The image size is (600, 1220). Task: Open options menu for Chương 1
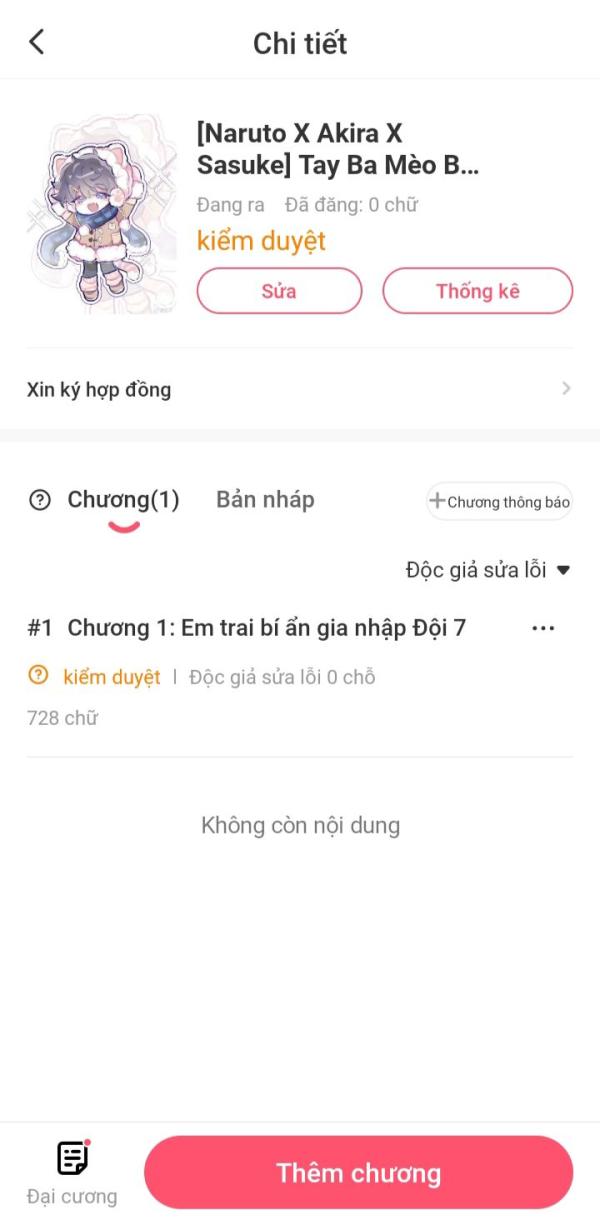tap(543, 628)
